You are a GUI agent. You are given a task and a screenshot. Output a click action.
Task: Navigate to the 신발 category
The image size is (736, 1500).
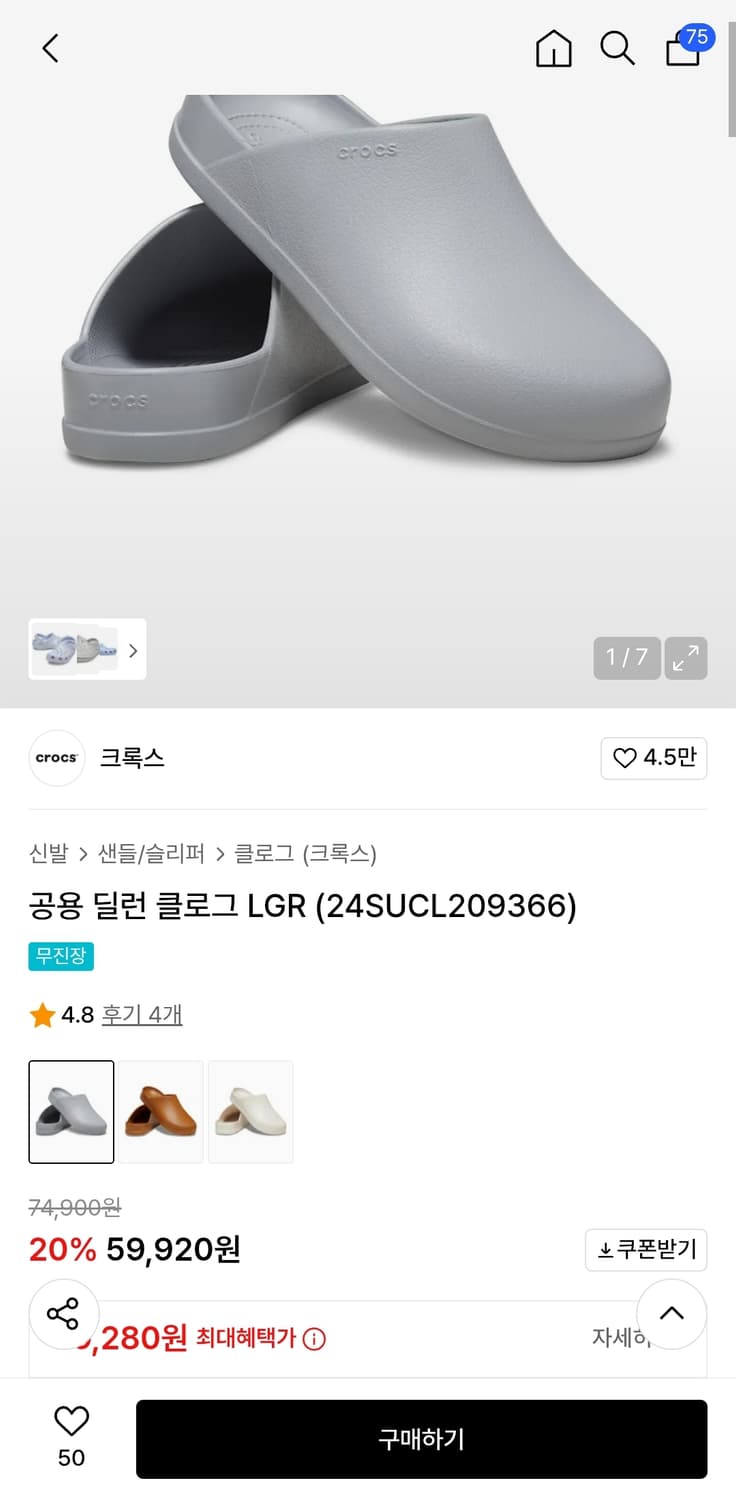44,853
